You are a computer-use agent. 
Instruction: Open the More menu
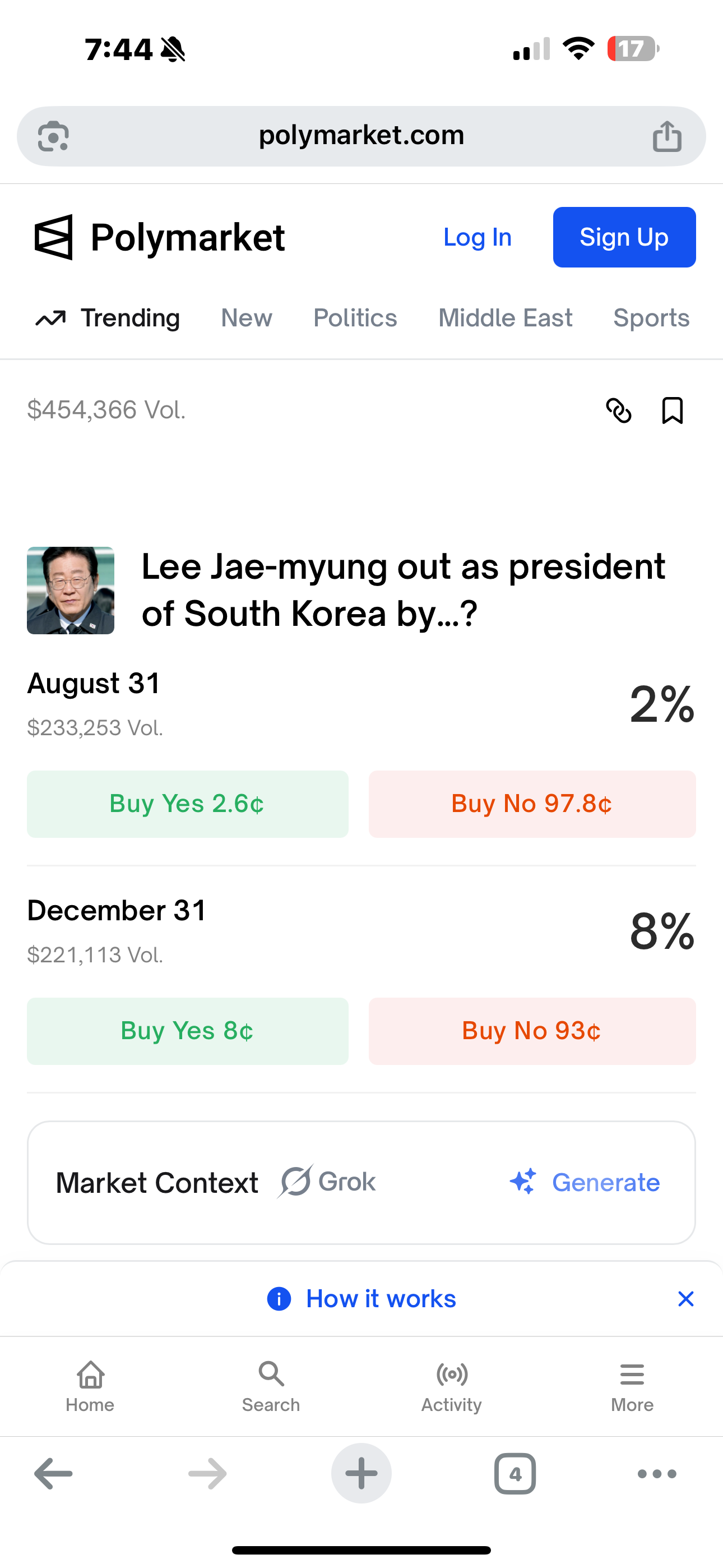(632, 1387)
